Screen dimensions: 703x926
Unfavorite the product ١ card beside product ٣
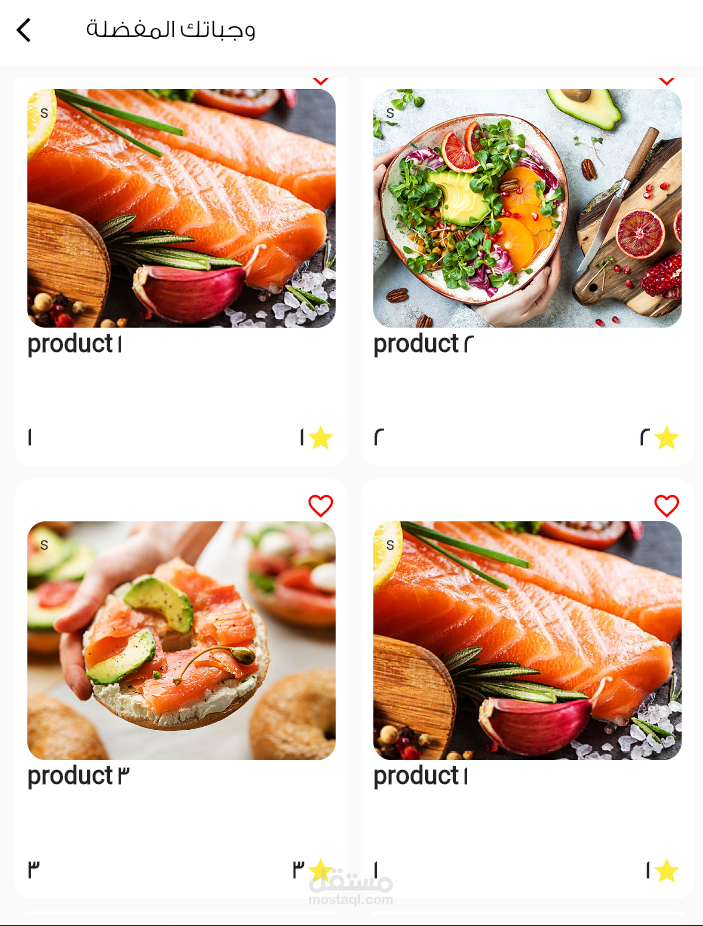click(666, 506)
